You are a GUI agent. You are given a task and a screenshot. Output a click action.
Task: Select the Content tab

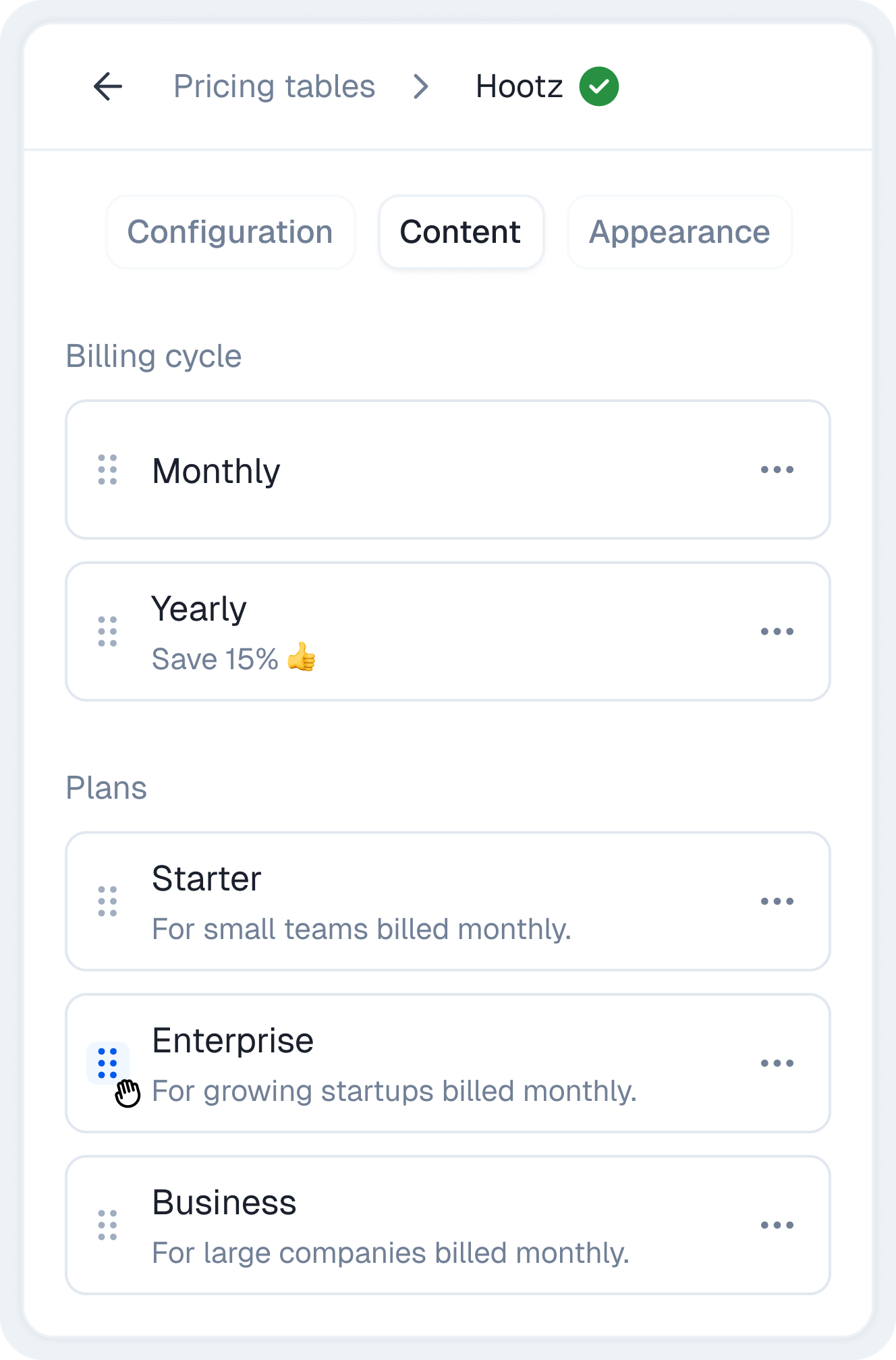(x=461, y=232)
